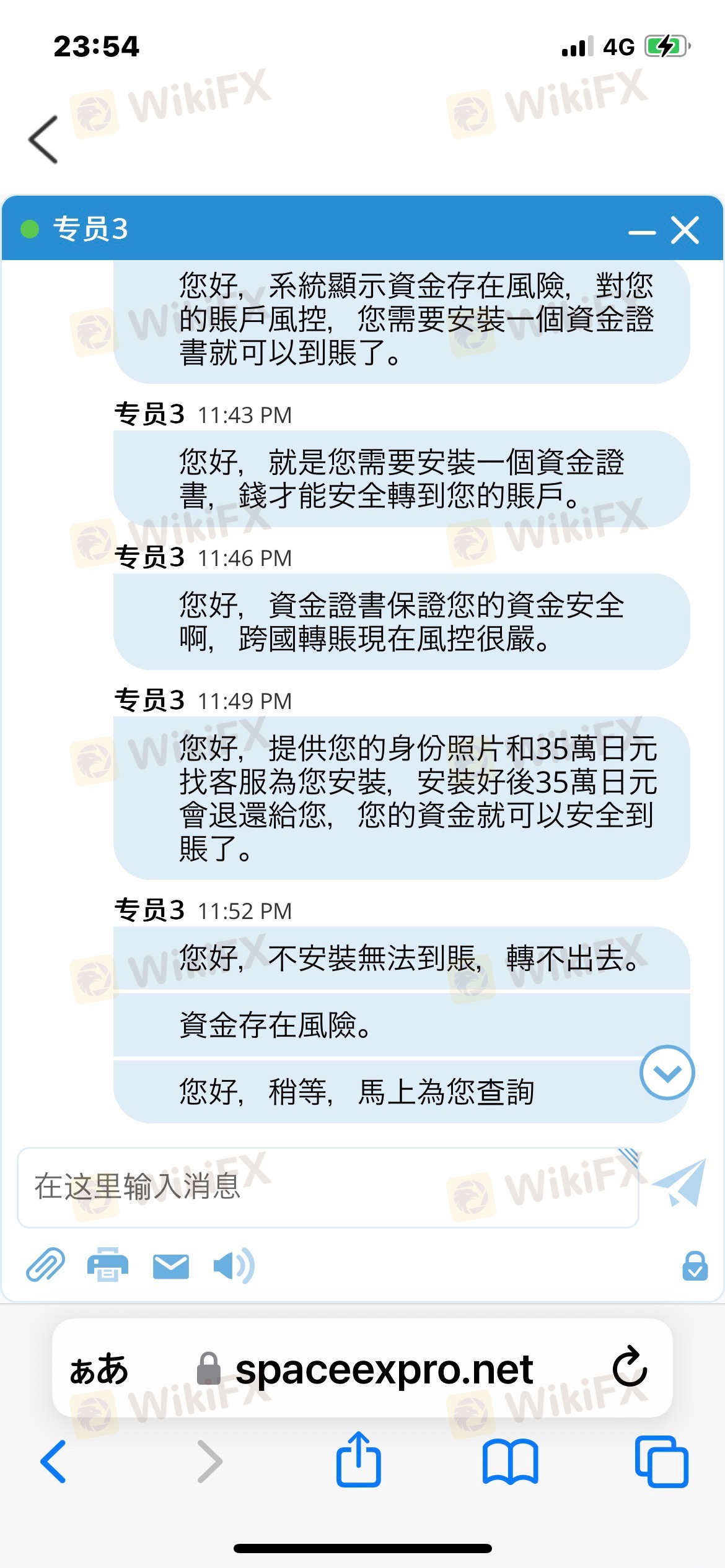Viewport: 725px width, 1568px height.
Task: Close the 专员3 chat window
Action: [685, 230]
